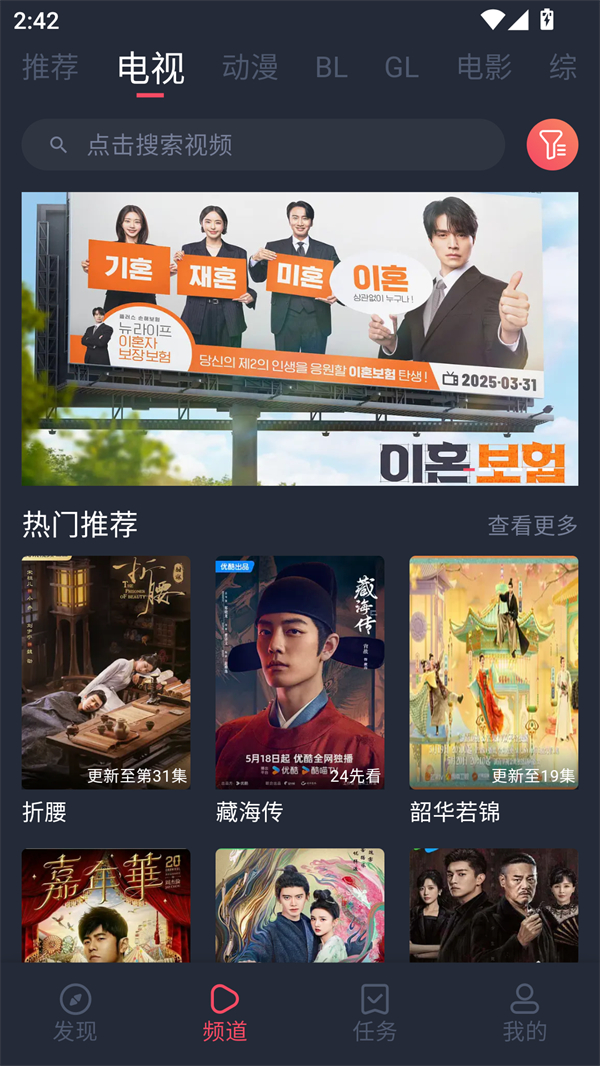This screenshot has width=600, height=1066.
Task: Switch to the 电影 tab
Action: [484, 67]
